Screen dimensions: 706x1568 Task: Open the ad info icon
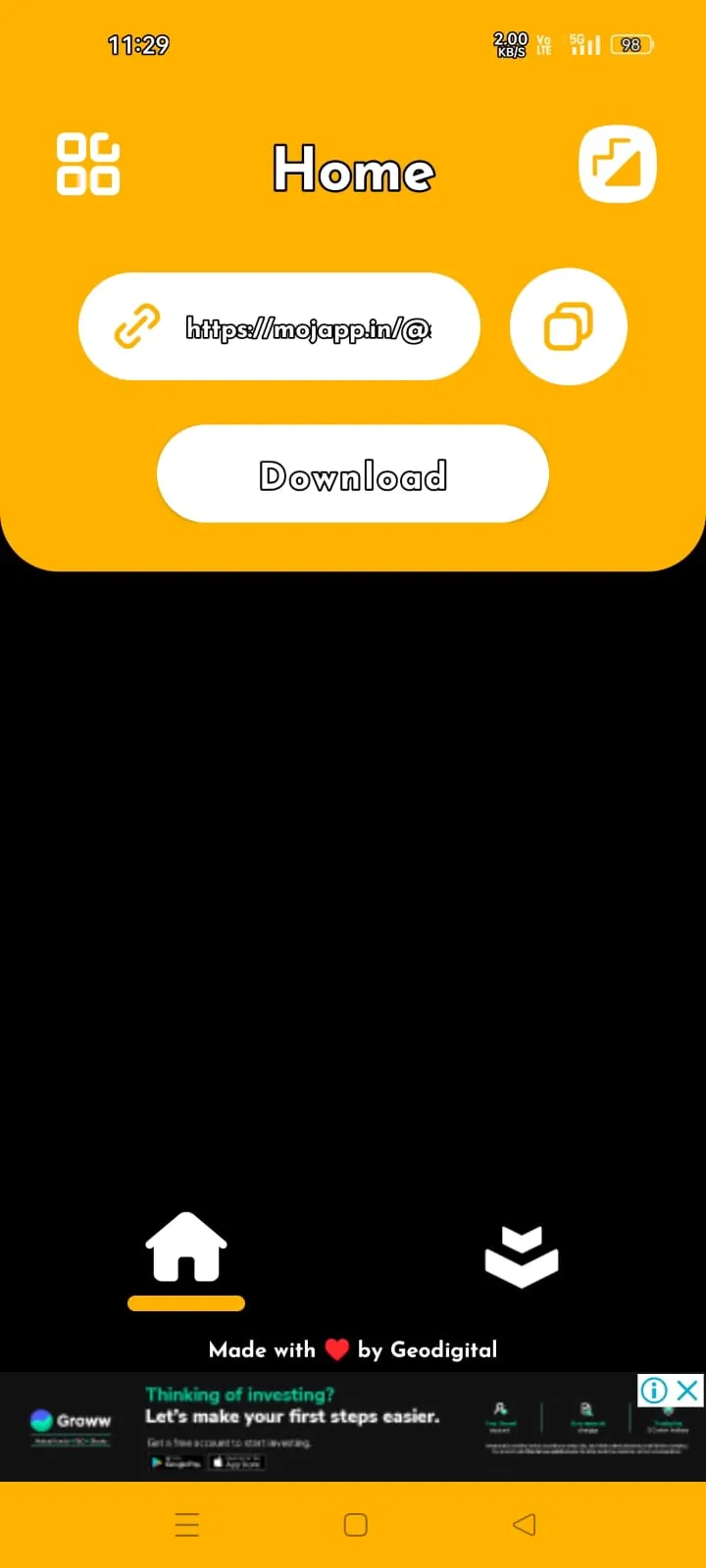pyautogui.click(x=654, y=1390)
